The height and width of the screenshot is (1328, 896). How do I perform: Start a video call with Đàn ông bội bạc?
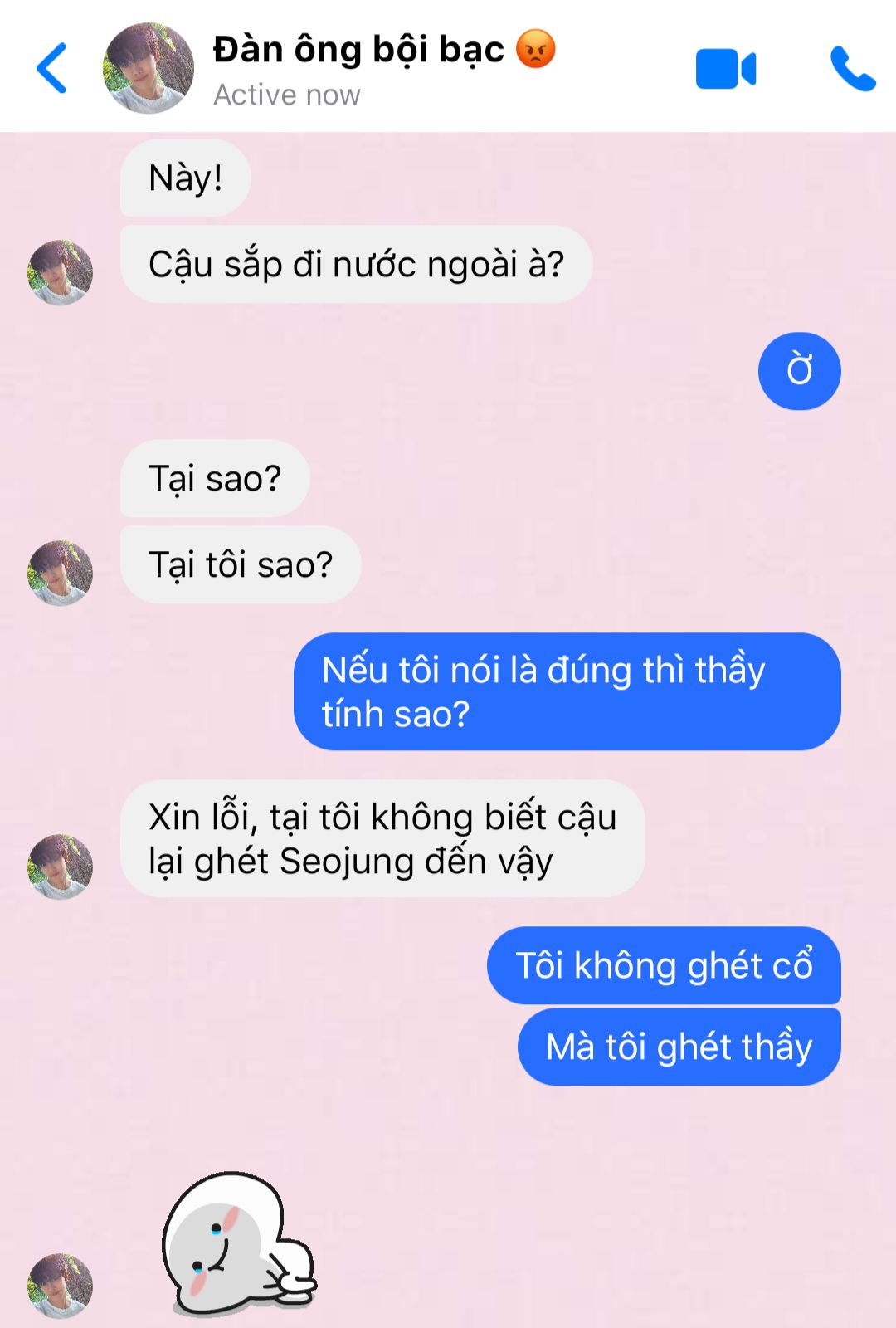tap(725, 69)
